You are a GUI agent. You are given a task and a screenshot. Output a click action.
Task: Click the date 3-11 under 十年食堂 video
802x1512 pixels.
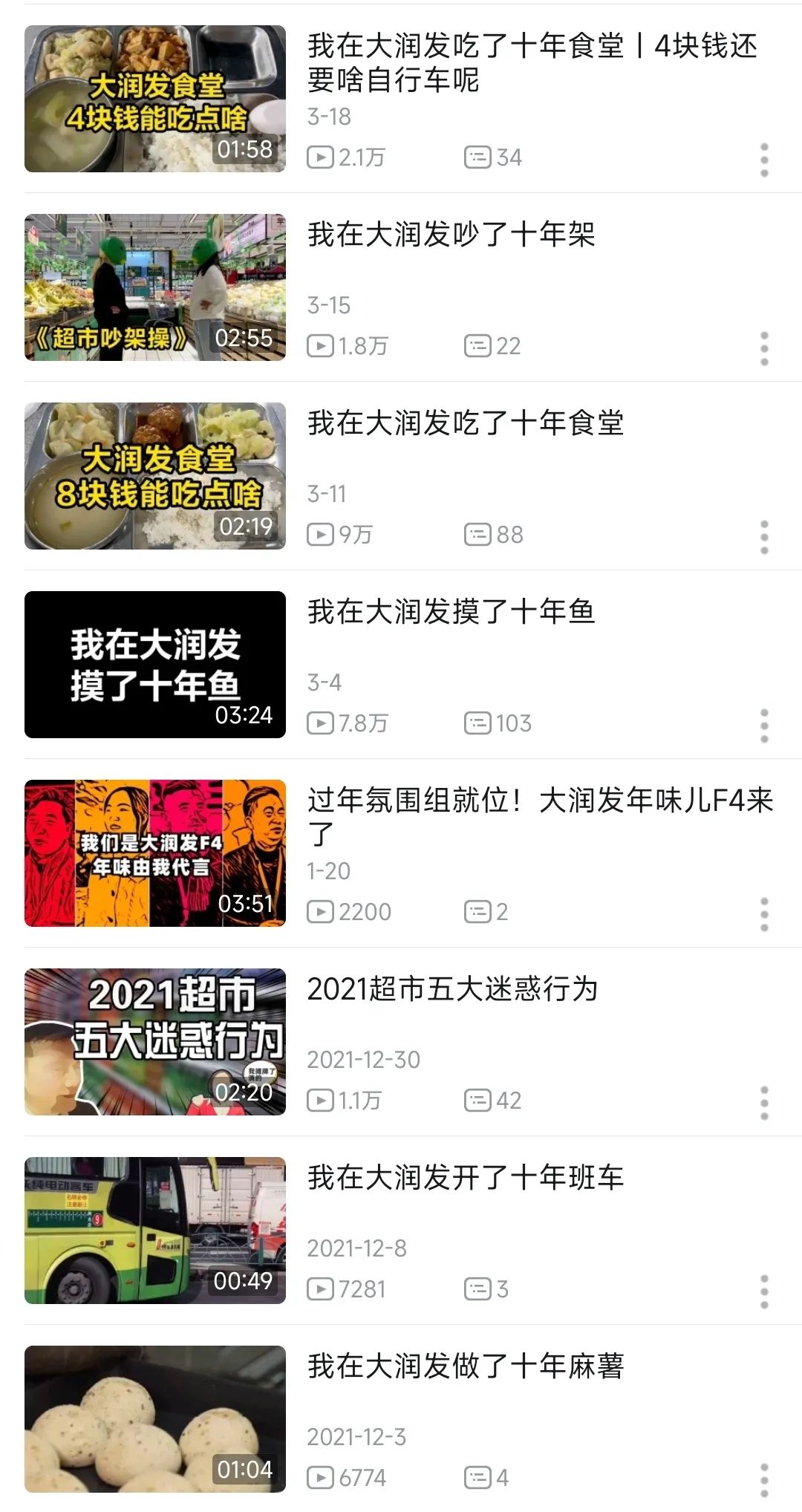click(x=327, y=495)
